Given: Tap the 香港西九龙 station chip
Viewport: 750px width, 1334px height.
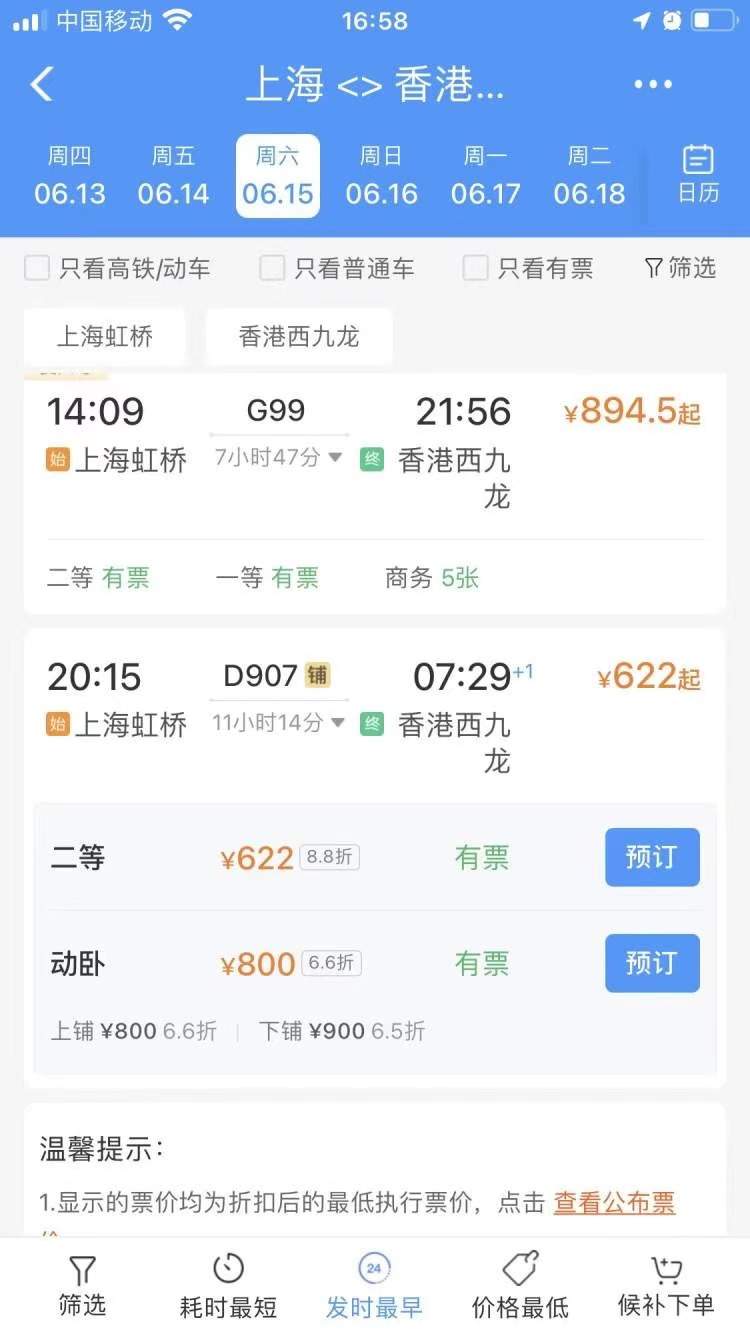Looking at the screenshot, I should (x=299, y=337).
